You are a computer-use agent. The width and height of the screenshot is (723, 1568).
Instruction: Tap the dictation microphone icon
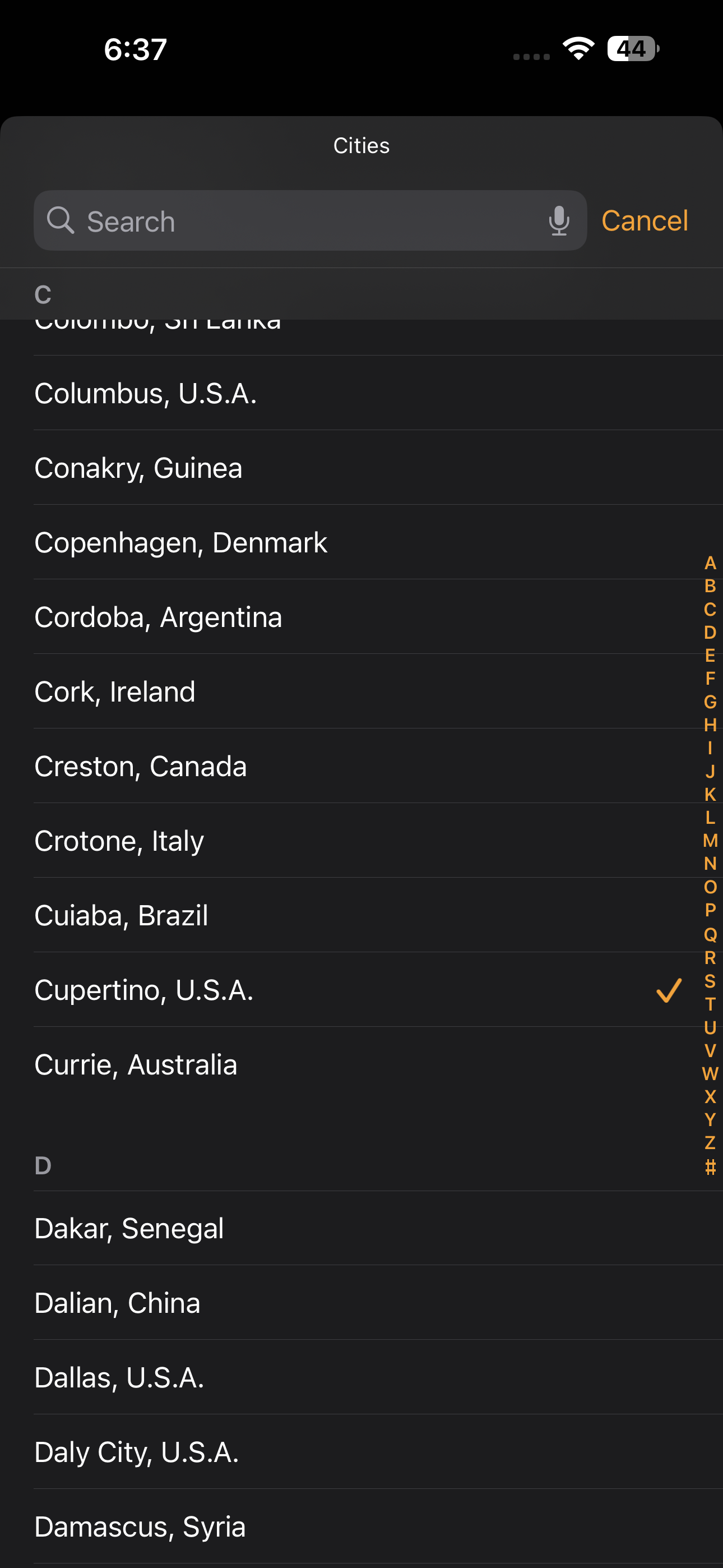click(559, 220)
